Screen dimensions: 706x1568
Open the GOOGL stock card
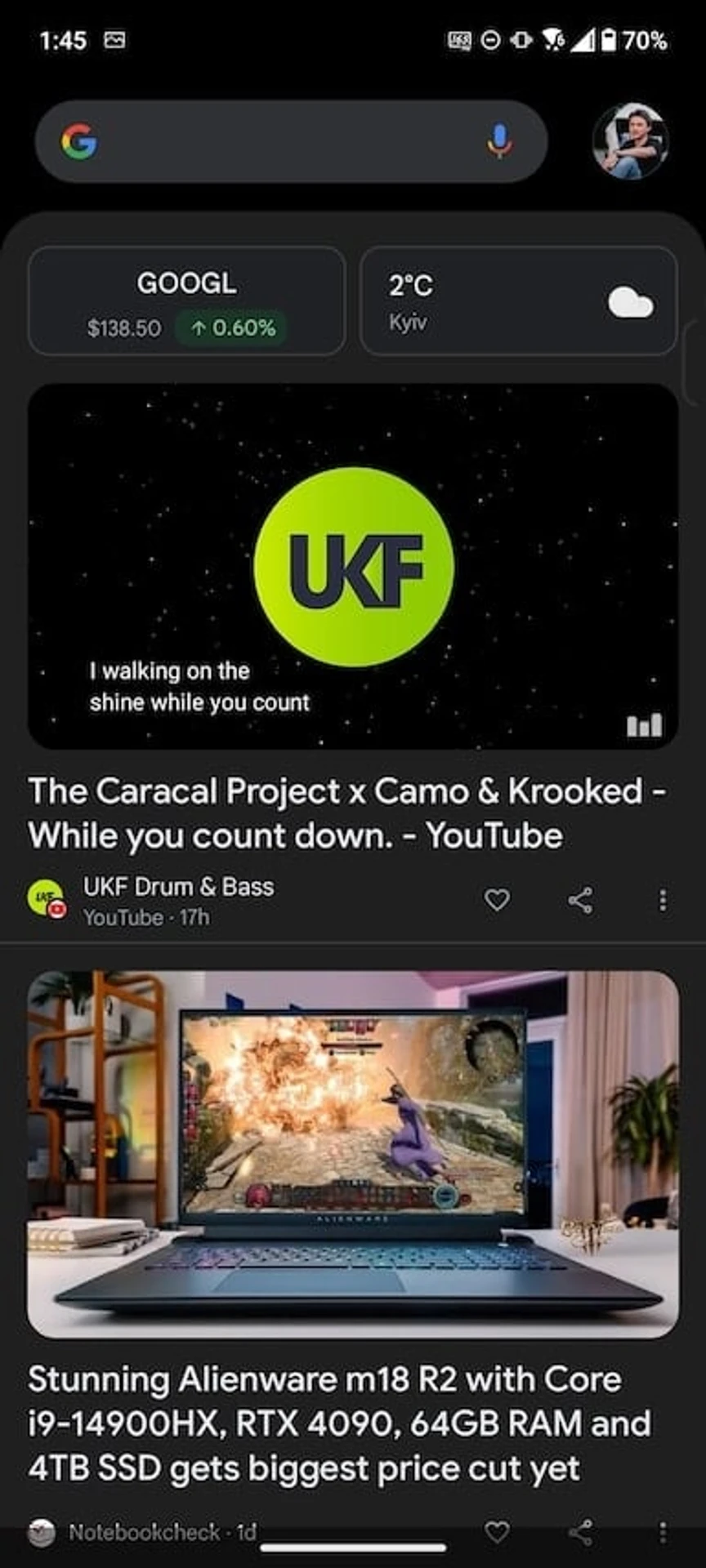tap(186, 302)
